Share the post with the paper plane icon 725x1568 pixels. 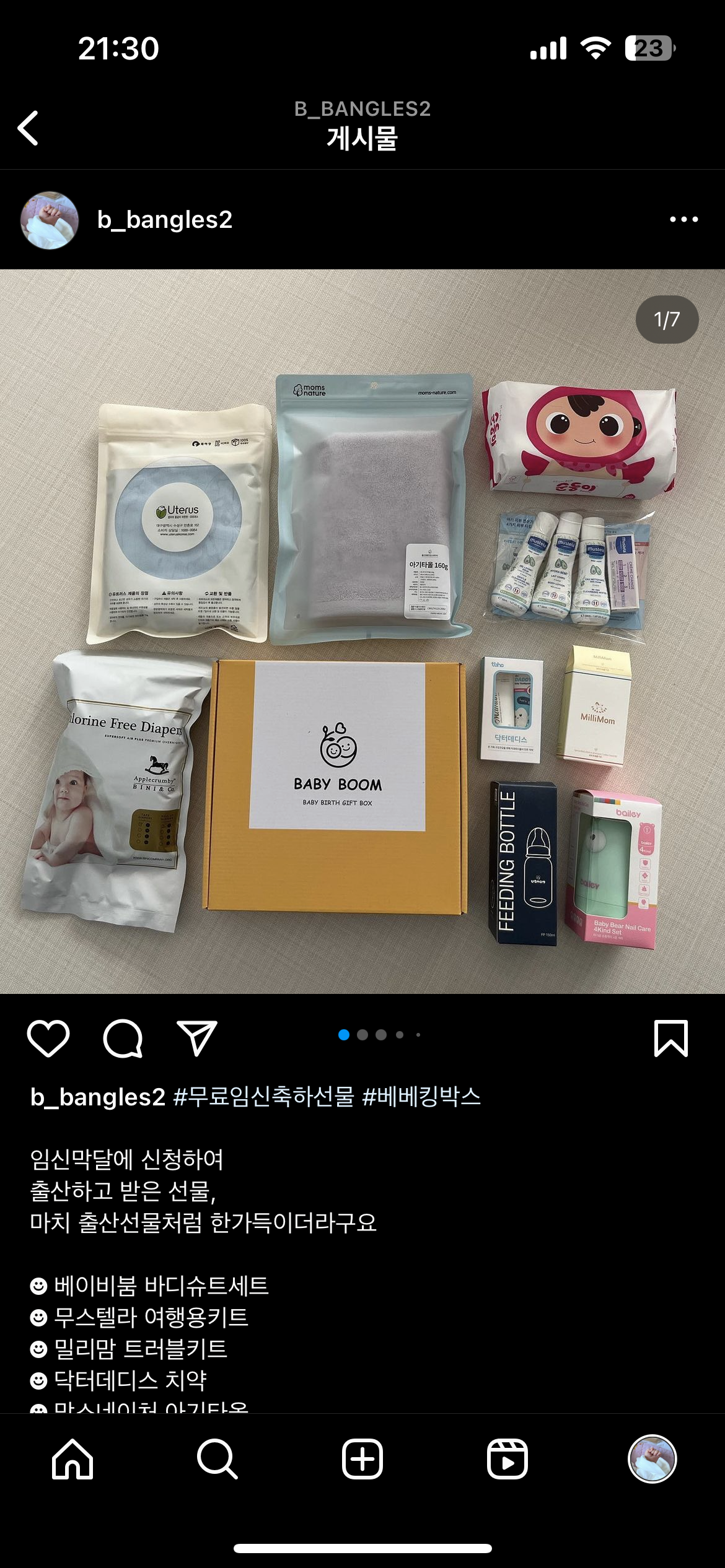197,1039
